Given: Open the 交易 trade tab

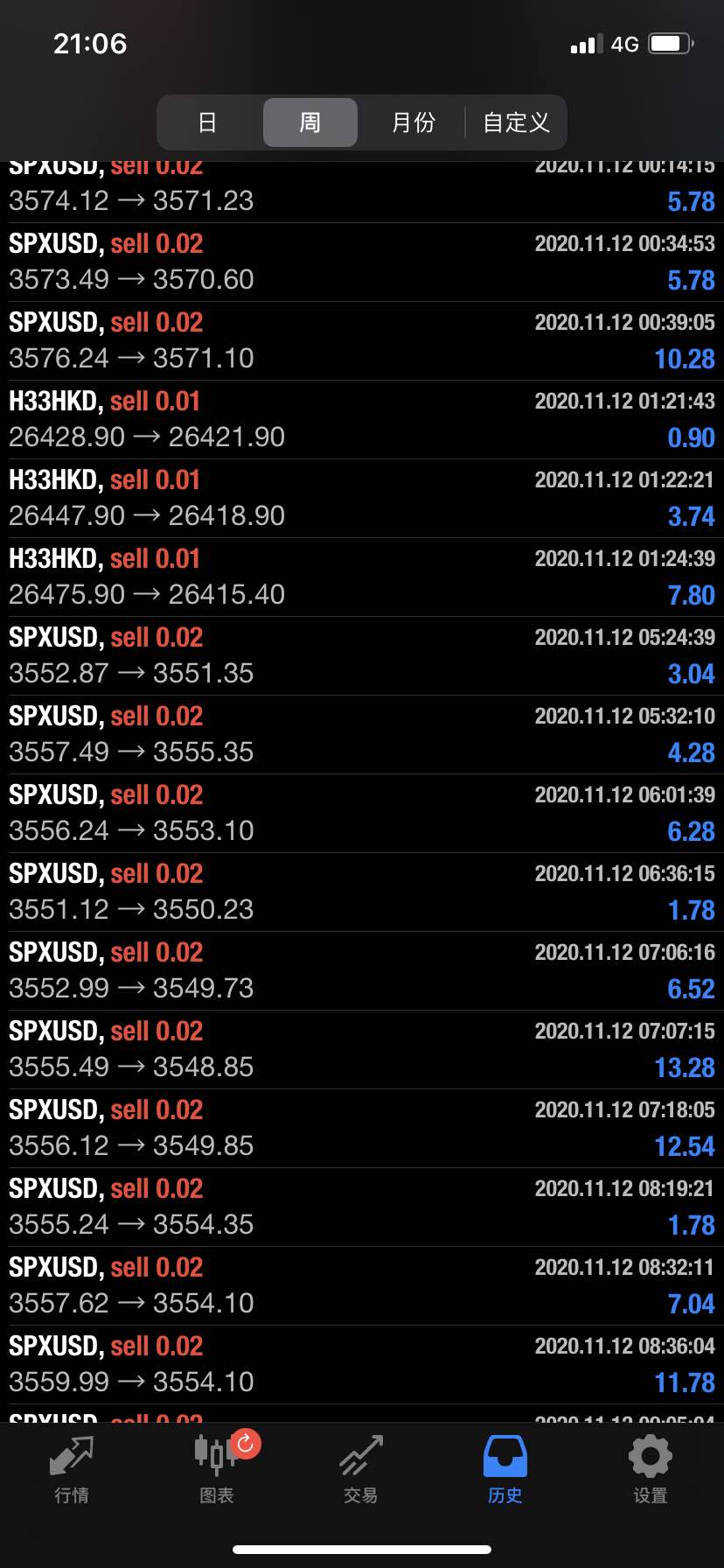Looking at the screenshot, I should [x=361, y=1470].
